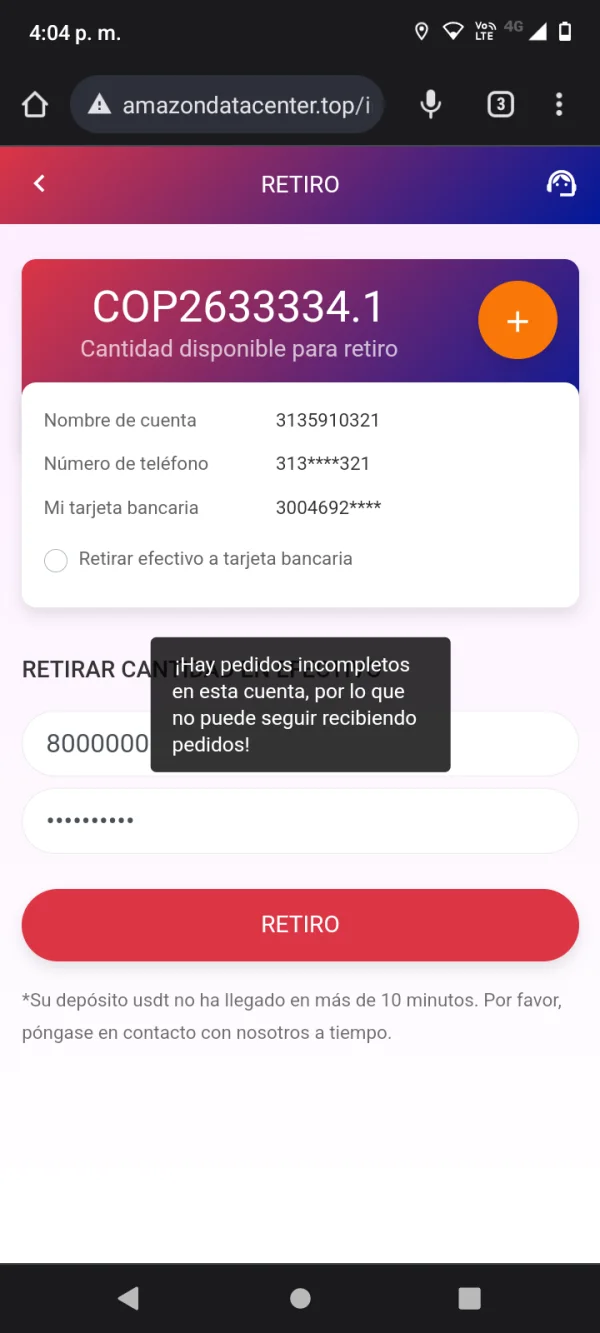This screenshot has width=600, height=1333.
Task: Tap the orange plus button
Action: 517,321
